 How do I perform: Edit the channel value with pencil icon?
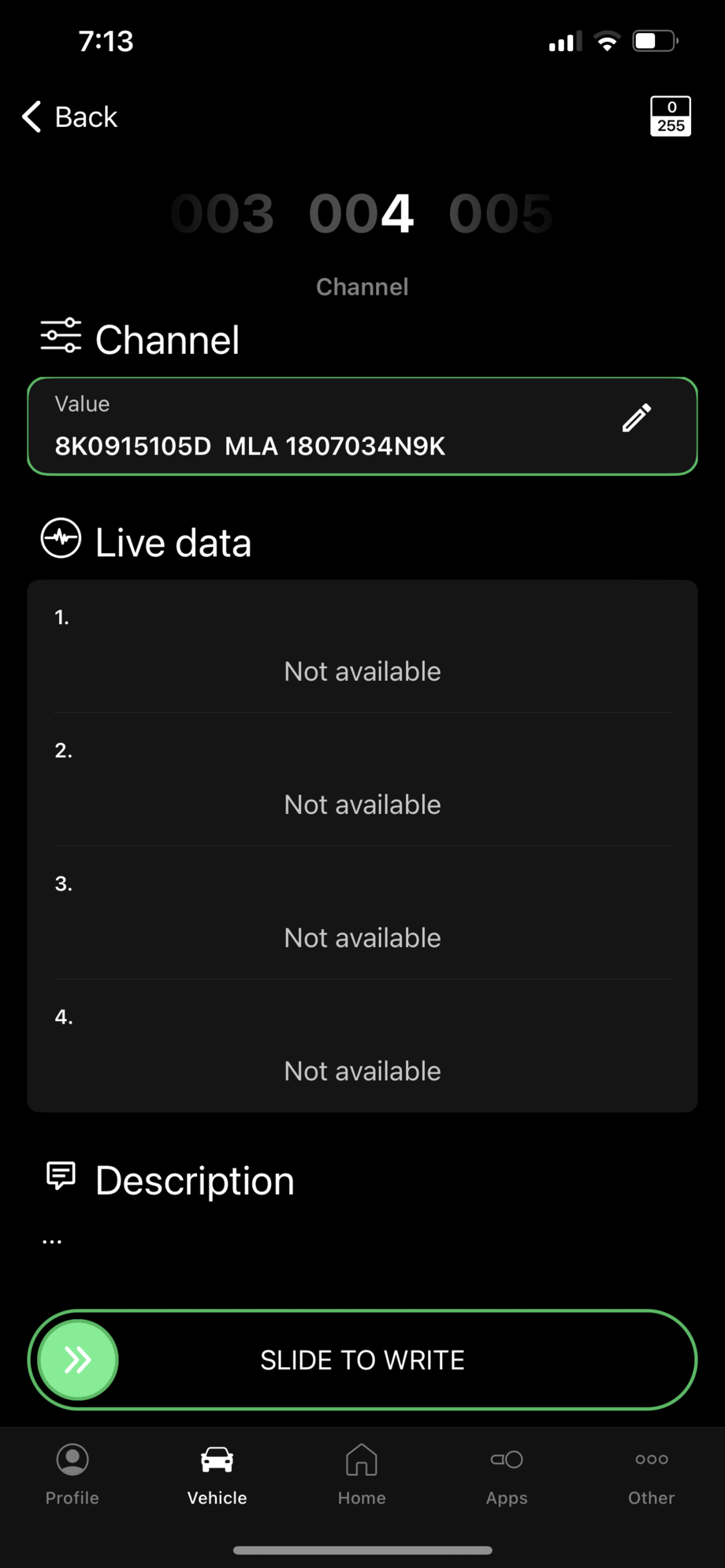tap(637, 418)
